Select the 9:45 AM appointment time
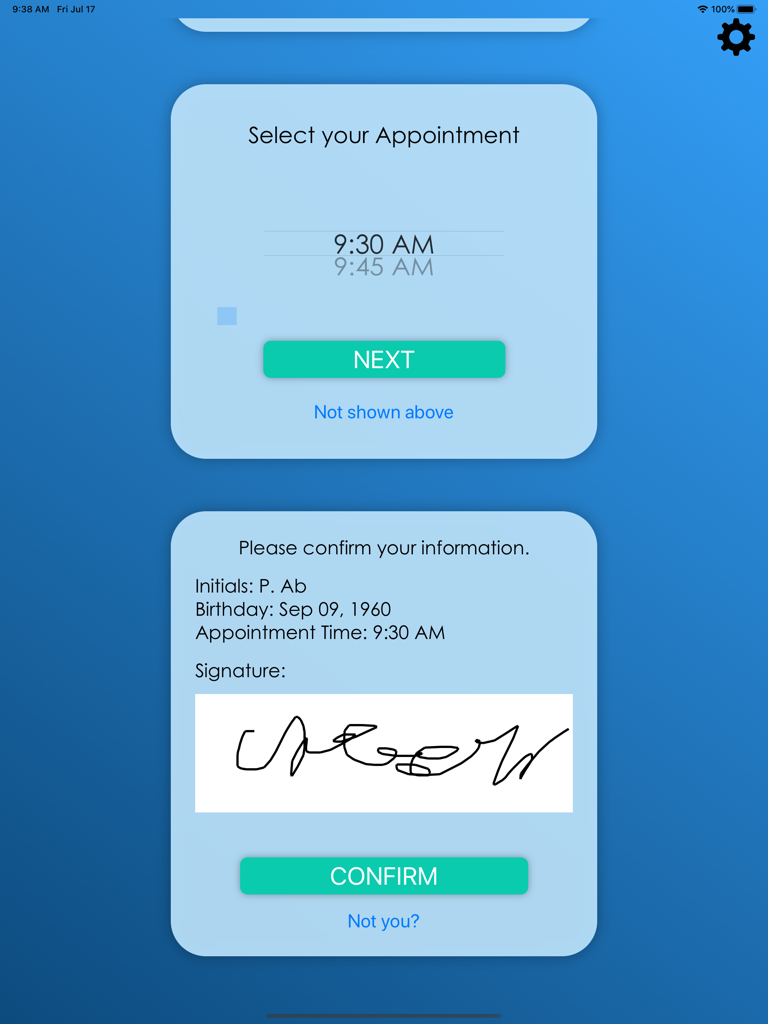Image resolution: width=768 pixels, height=1024 pixels. click(x=384, y=268)
